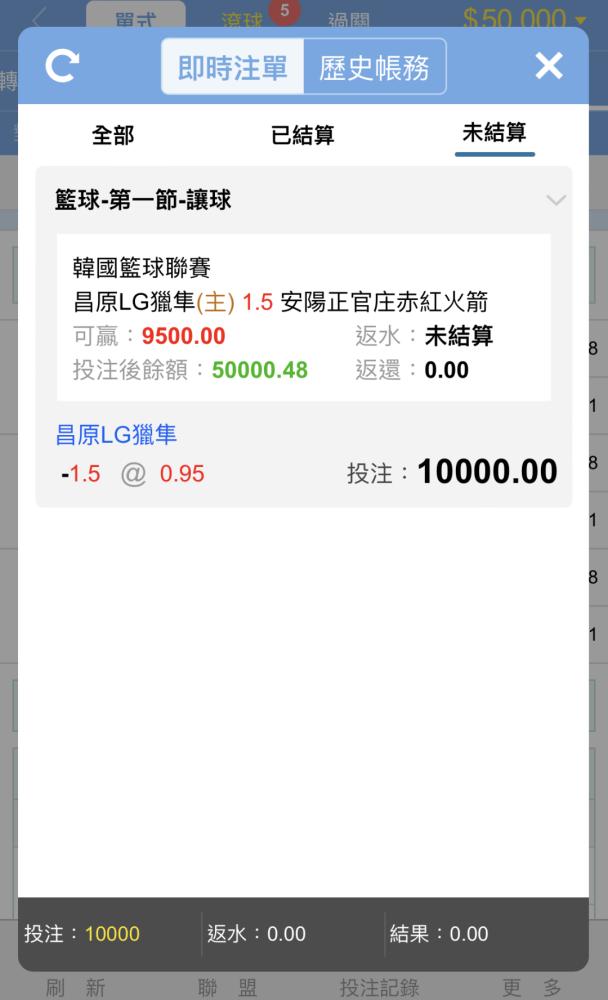The image size is (608, 1000).
Task: Refresh the bet slip list
Action: point(63,66)
